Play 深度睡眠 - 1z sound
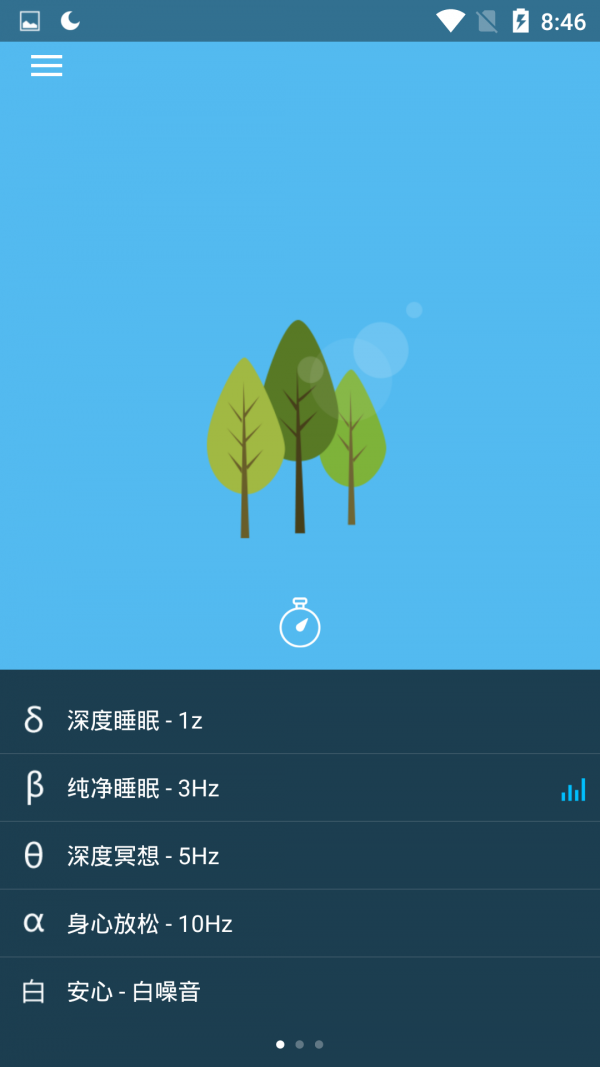This screenshot has height=1067, width=600. click(x=135, y=720)
